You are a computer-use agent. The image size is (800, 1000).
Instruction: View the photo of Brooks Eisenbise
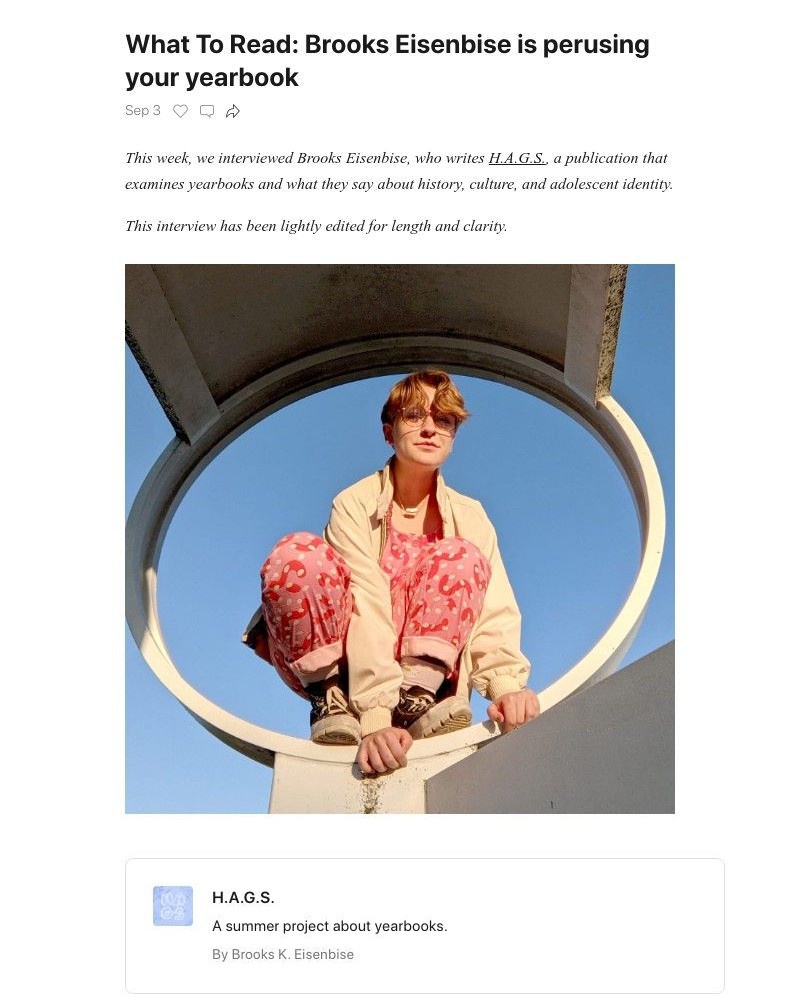coord(400,538)
